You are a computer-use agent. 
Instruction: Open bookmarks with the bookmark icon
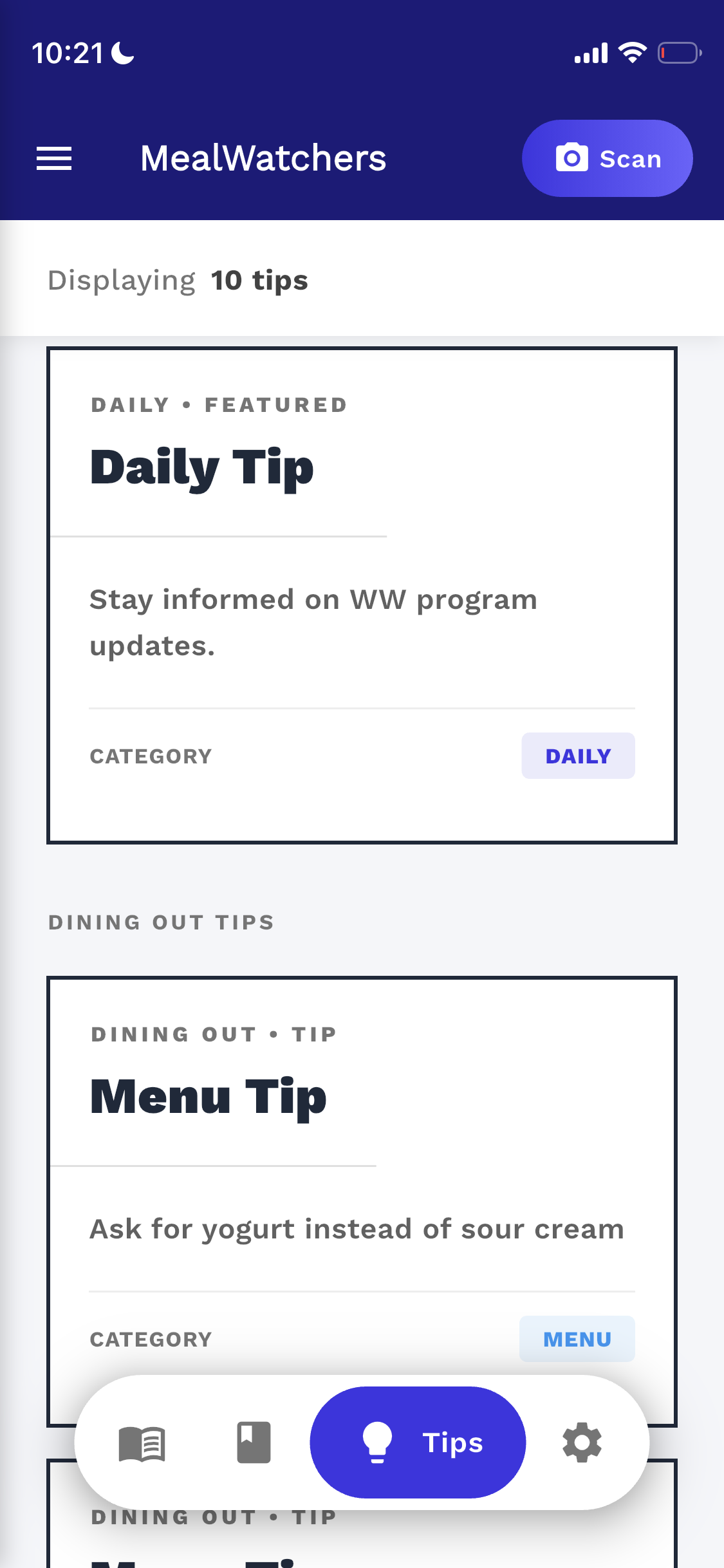coord(254,1443)
